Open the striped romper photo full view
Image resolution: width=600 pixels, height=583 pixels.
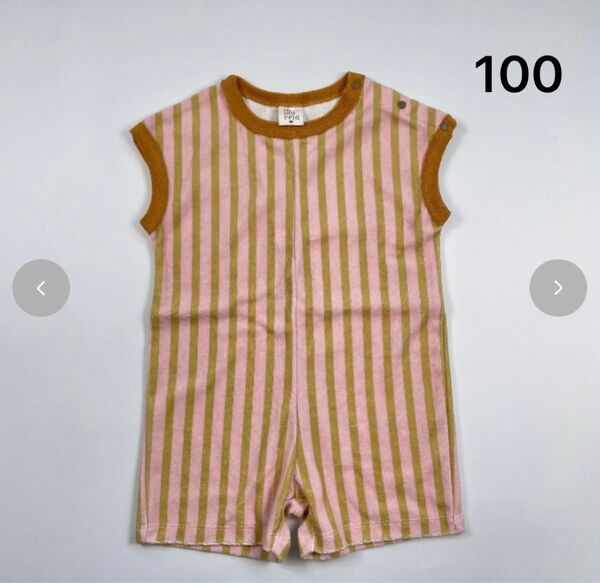pos(298,320)
